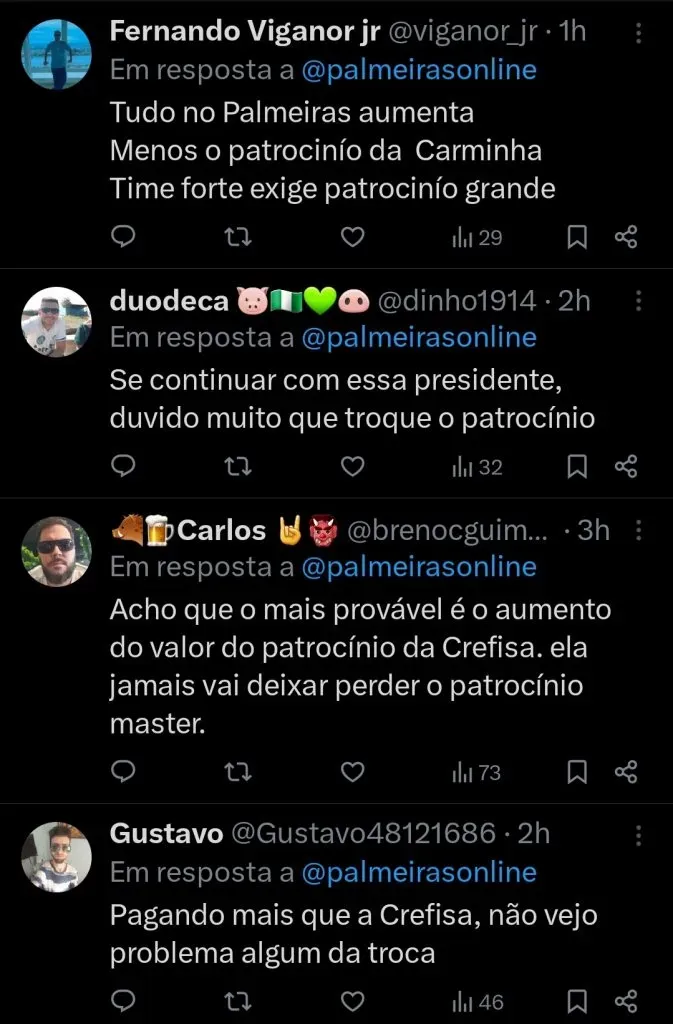
Task: Like duodeca's tweet about the presidente
Action: click(x=352, y=466)
